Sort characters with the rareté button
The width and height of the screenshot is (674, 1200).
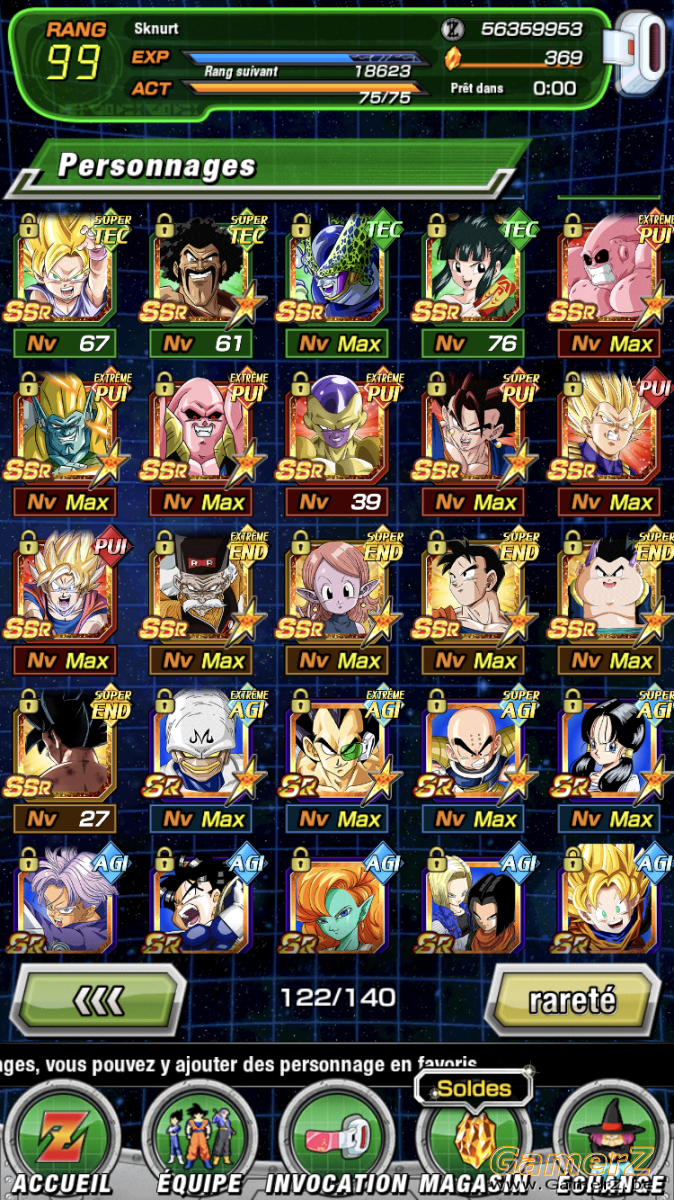pyautogui.click(x=573, y=999)
